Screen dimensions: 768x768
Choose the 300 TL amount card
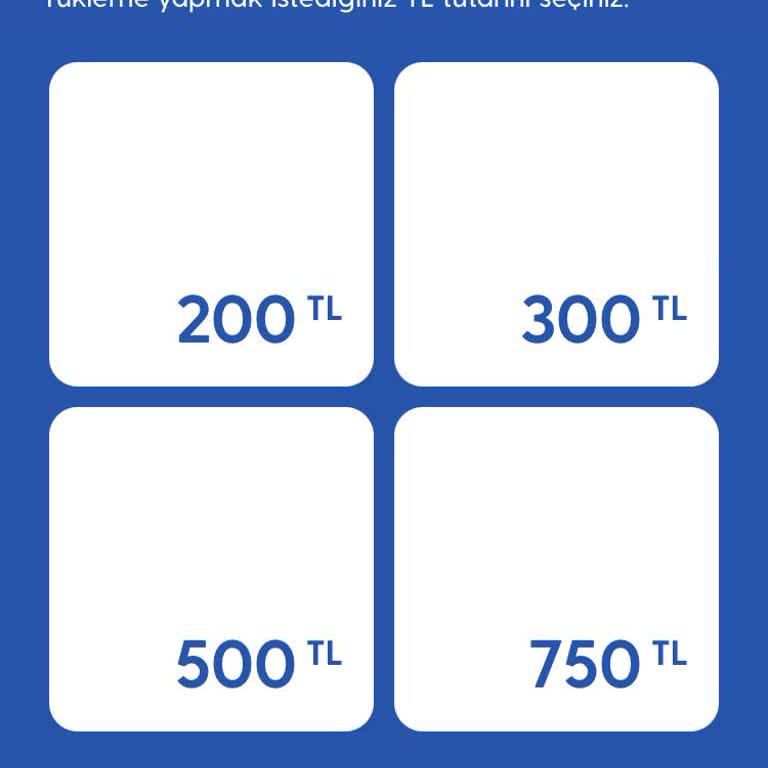[556, 224]
